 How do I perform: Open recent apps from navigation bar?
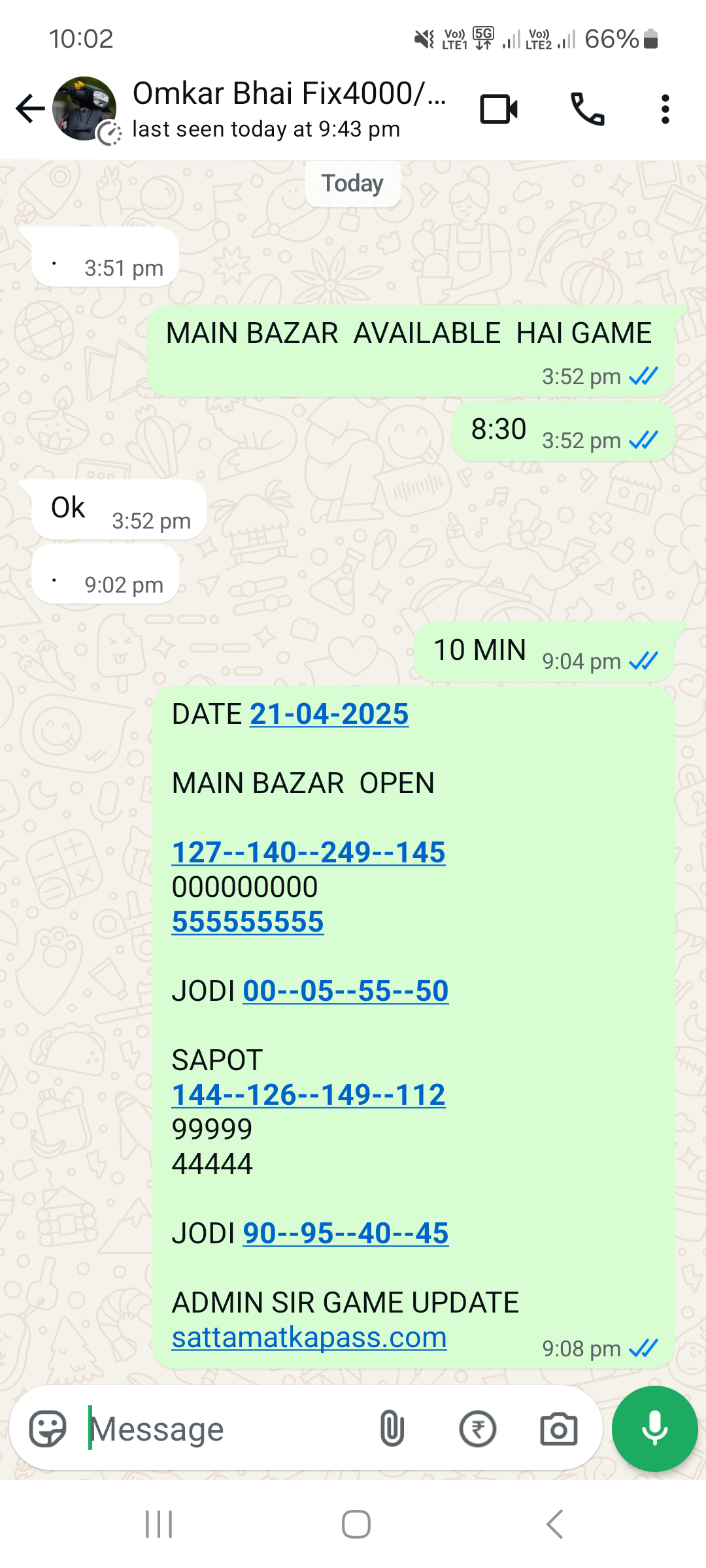(159, 1524)
